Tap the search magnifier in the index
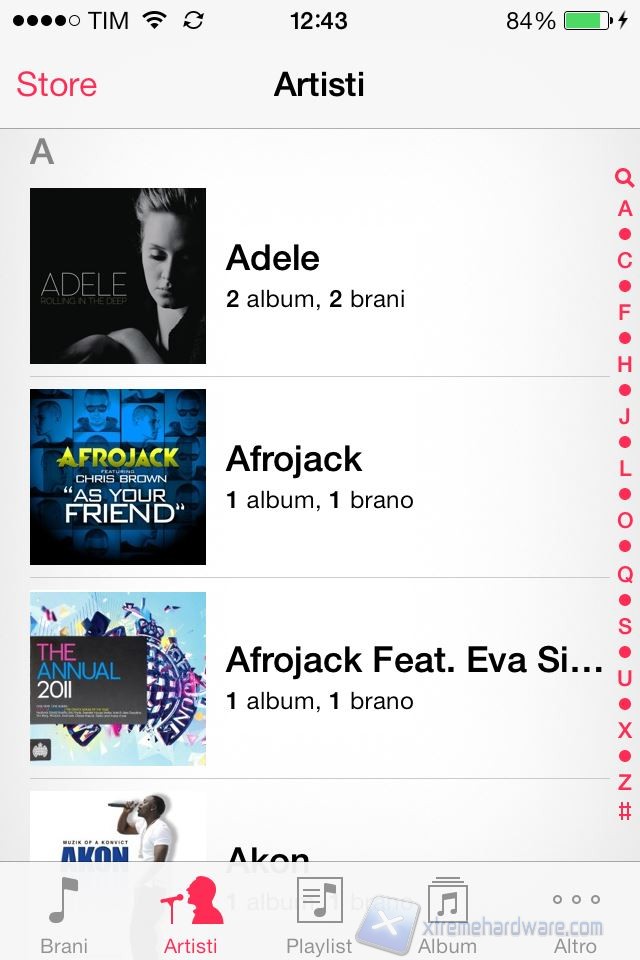This screenshot has height=960, width=640. coord(625,178)
